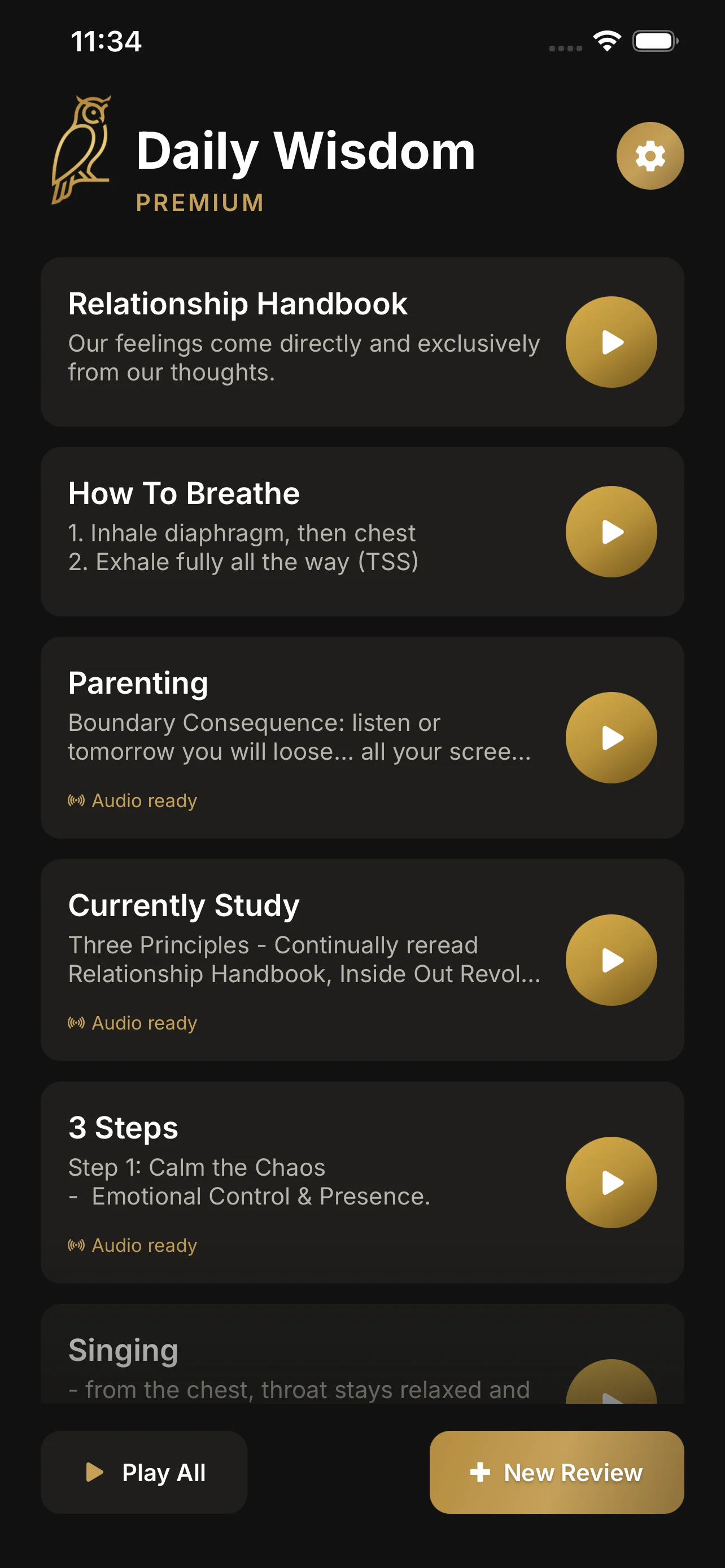This screenshot has width=725, height=1568.
Task: Play the How To Breathe review
Action: click(x=610, y=532)
